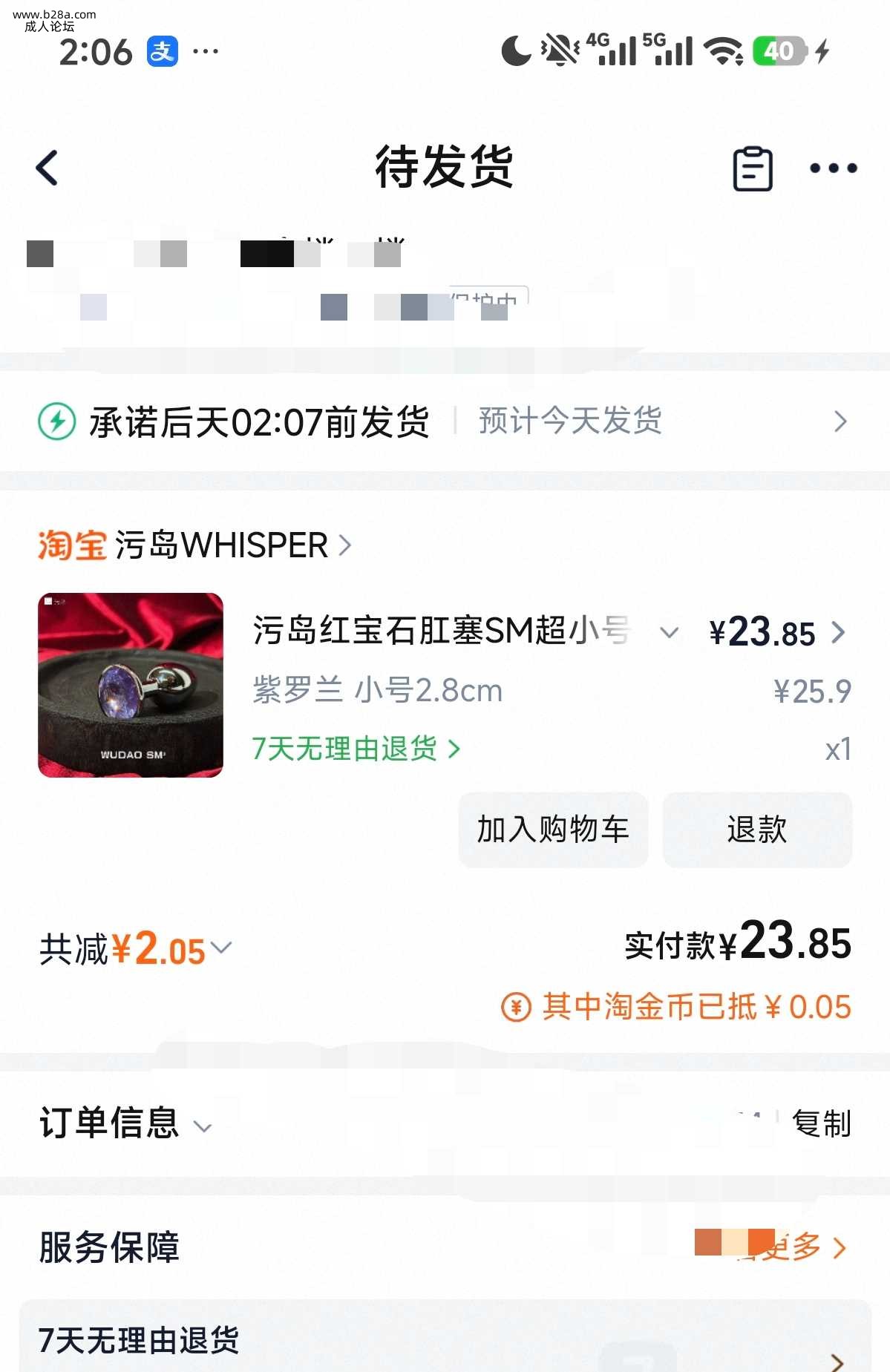Open the three-dot overflow menu
The width and height of the screenshot is (890, 1372).
point(833,168)
